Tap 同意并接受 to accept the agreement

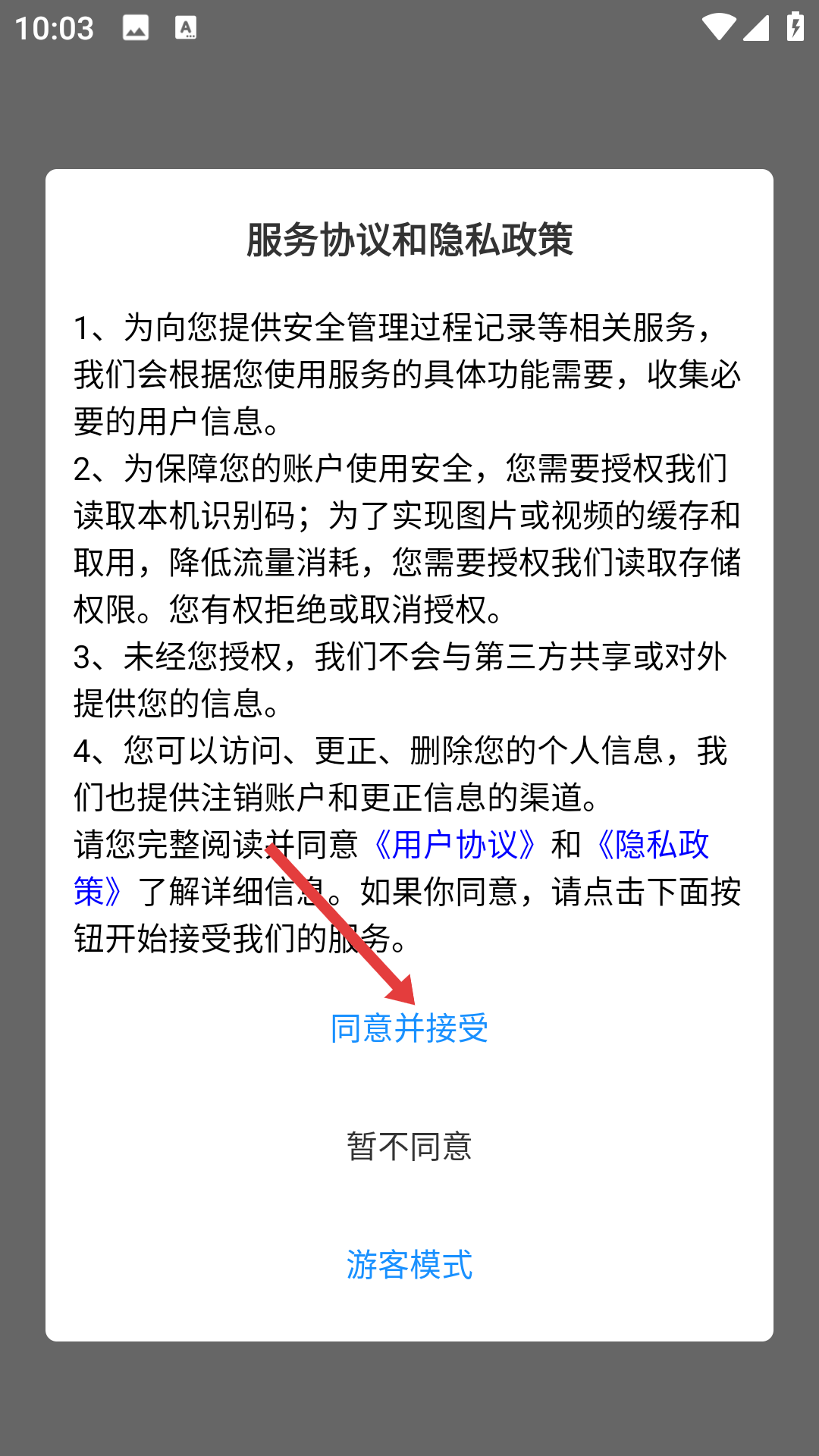coord(409,1028)
